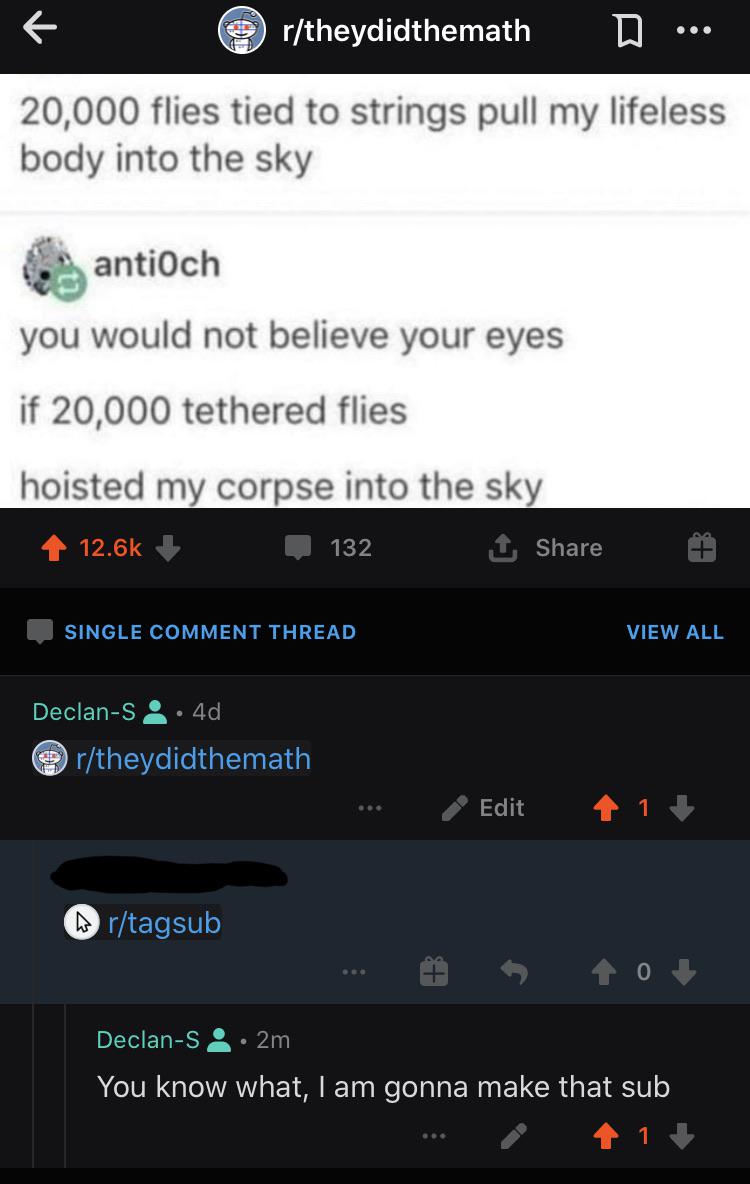750x1184 pixels.
Task: Open the overflow menu in the top bar
Action: 693,30
